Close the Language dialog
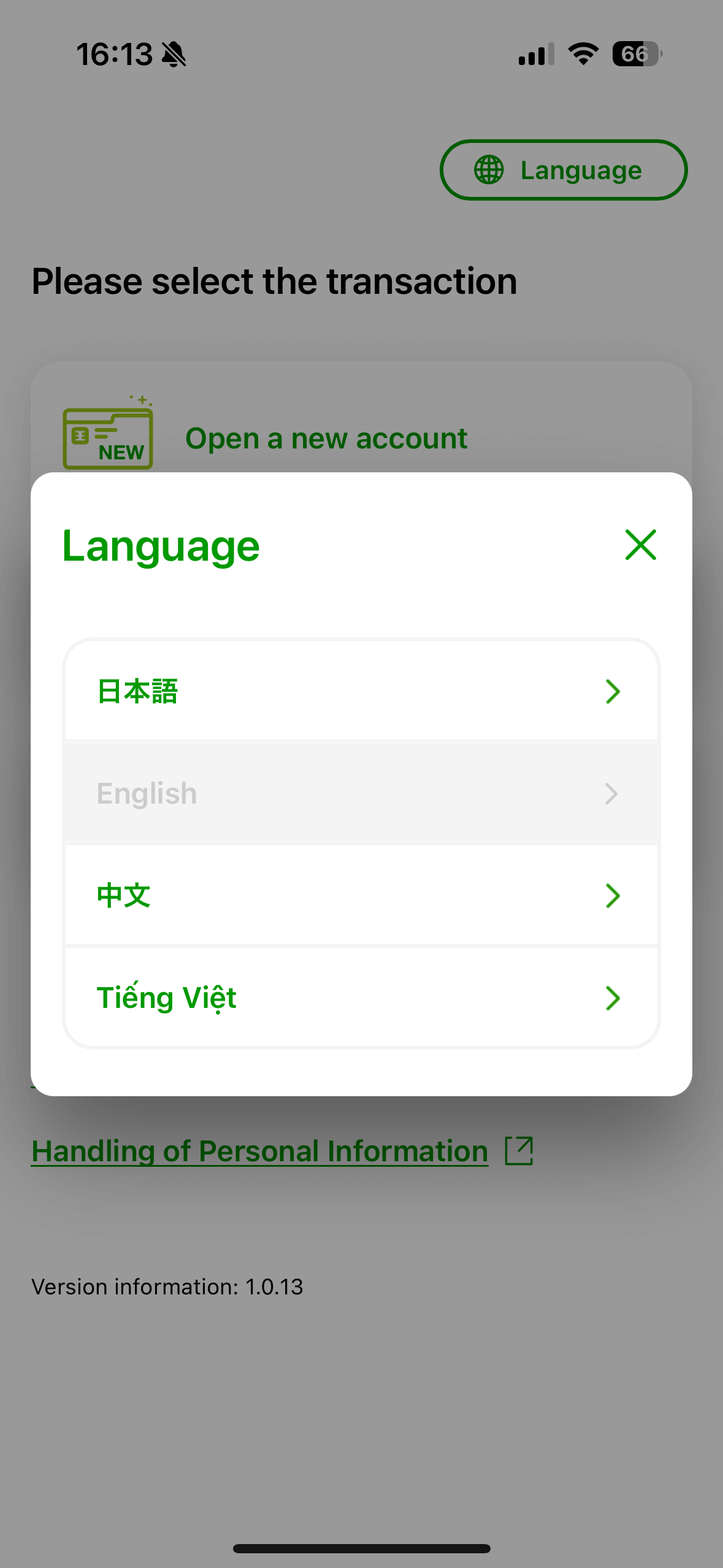Viewport: 723px width, 1568px height. click(640, 545)
